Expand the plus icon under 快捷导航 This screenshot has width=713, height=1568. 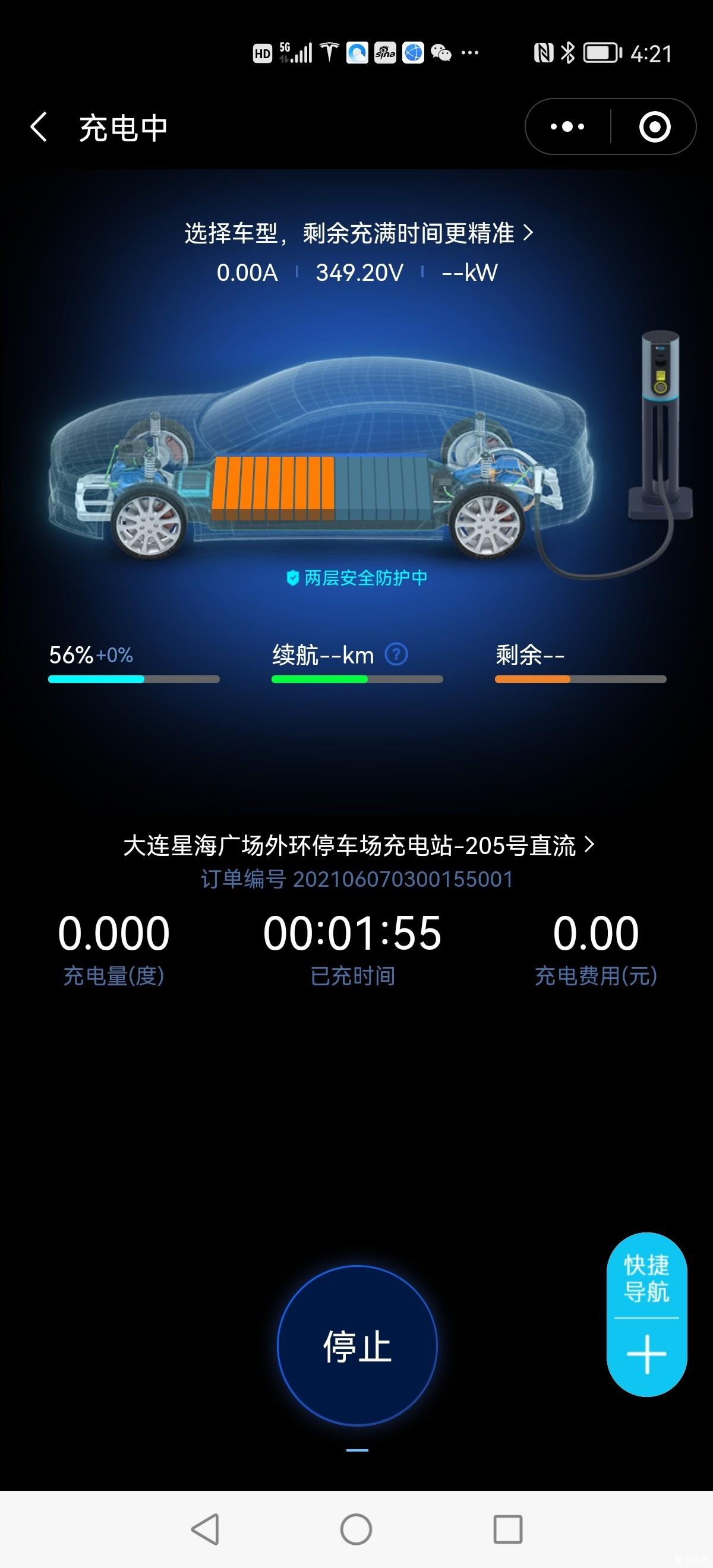point(646,1354)
